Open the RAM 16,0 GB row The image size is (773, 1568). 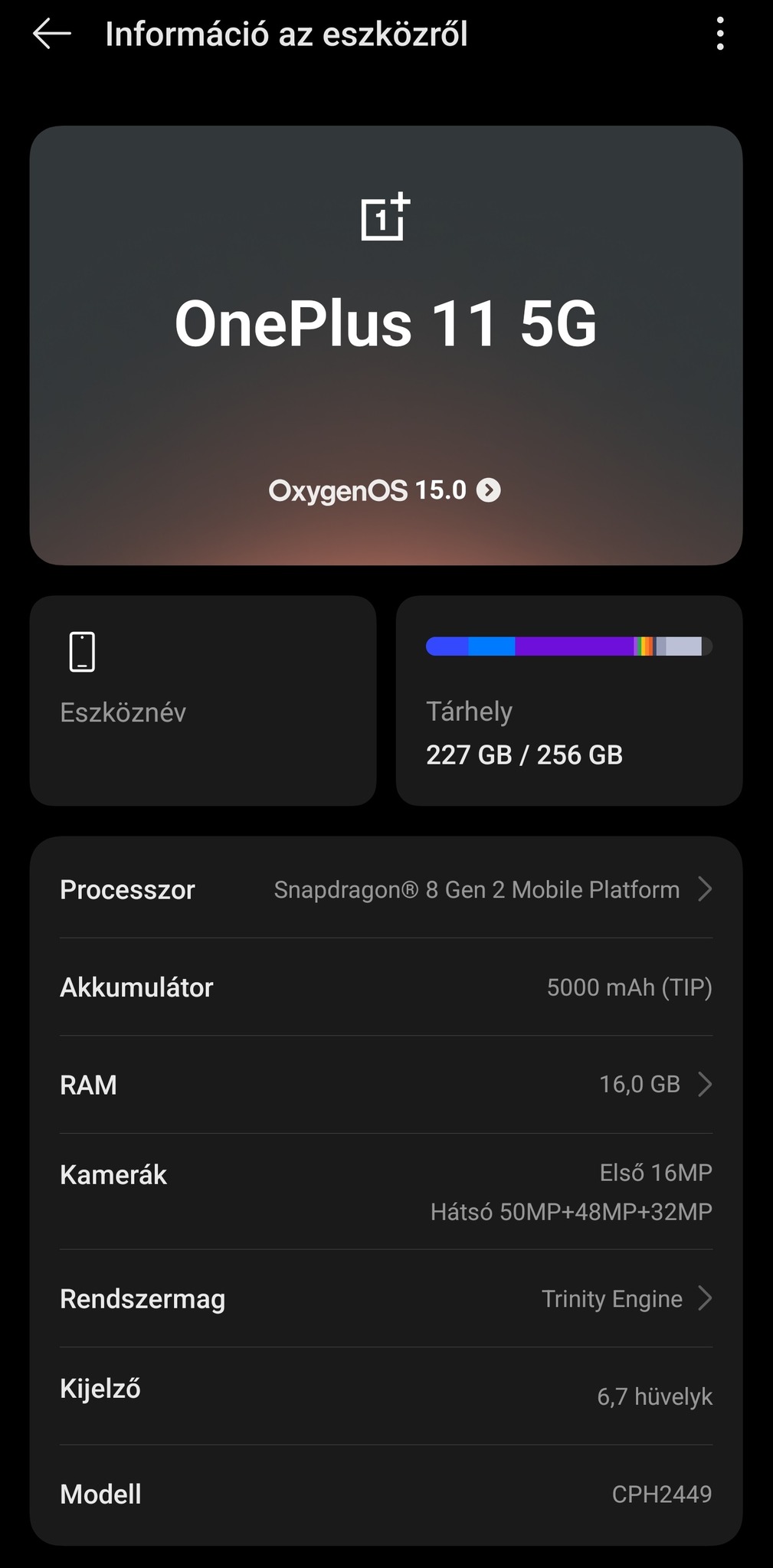[x=386, y=1085]
